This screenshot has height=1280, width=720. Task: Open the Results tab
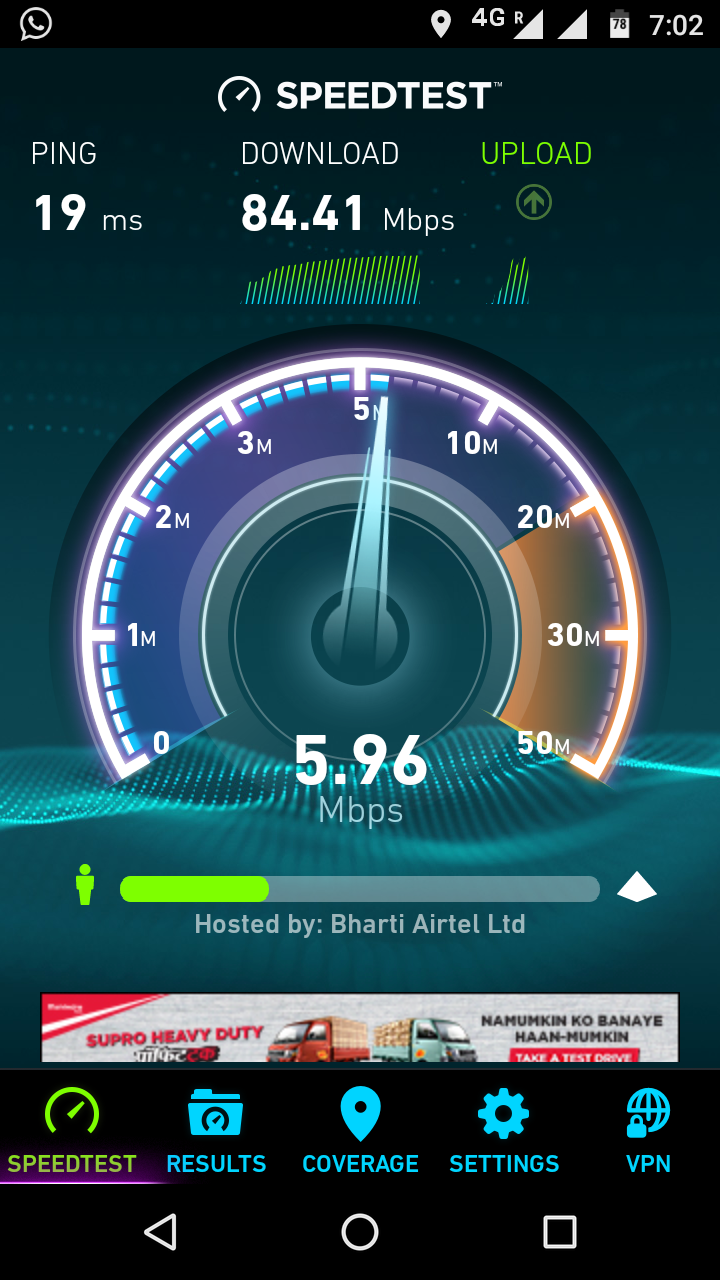216,1130
